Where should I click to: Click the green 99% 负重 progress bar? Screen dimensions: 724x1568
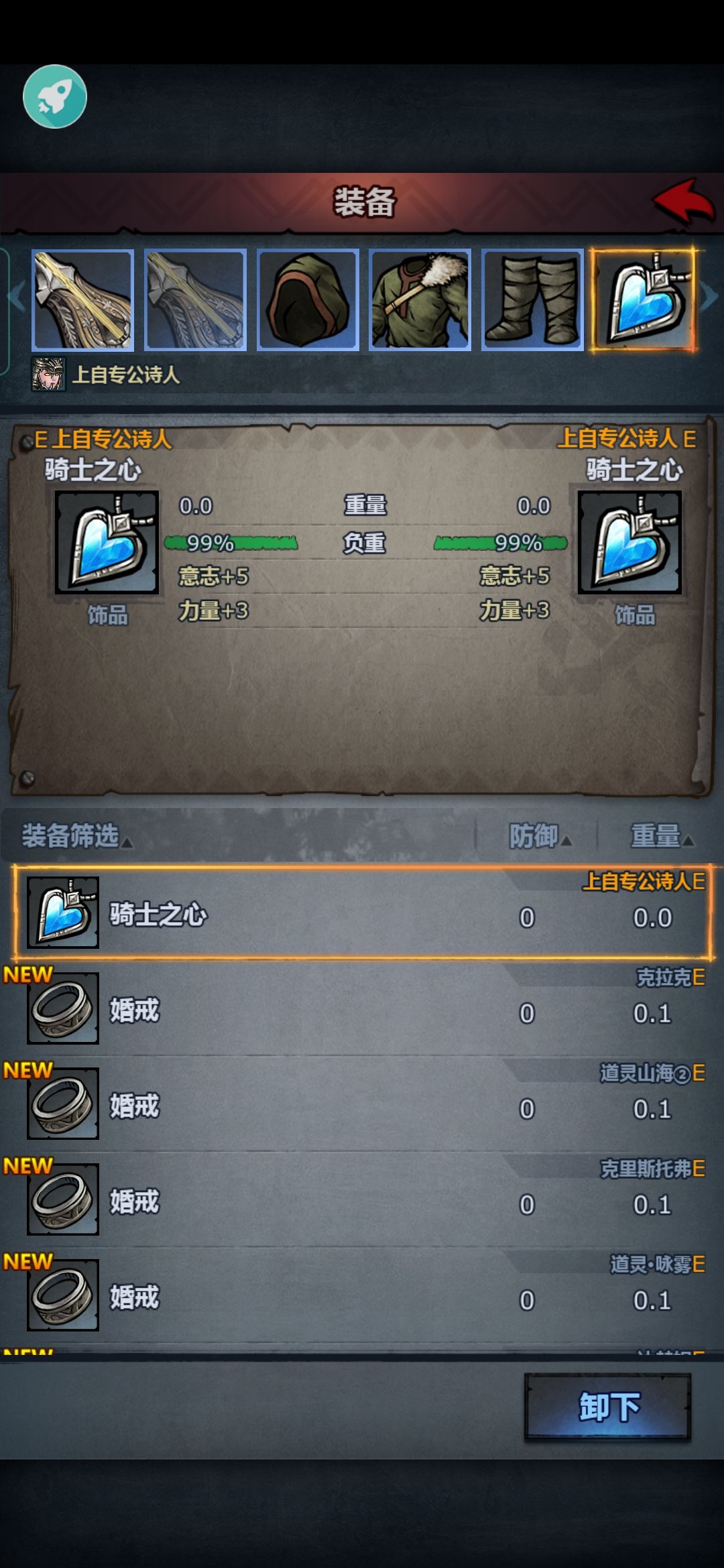pos(229,544)
